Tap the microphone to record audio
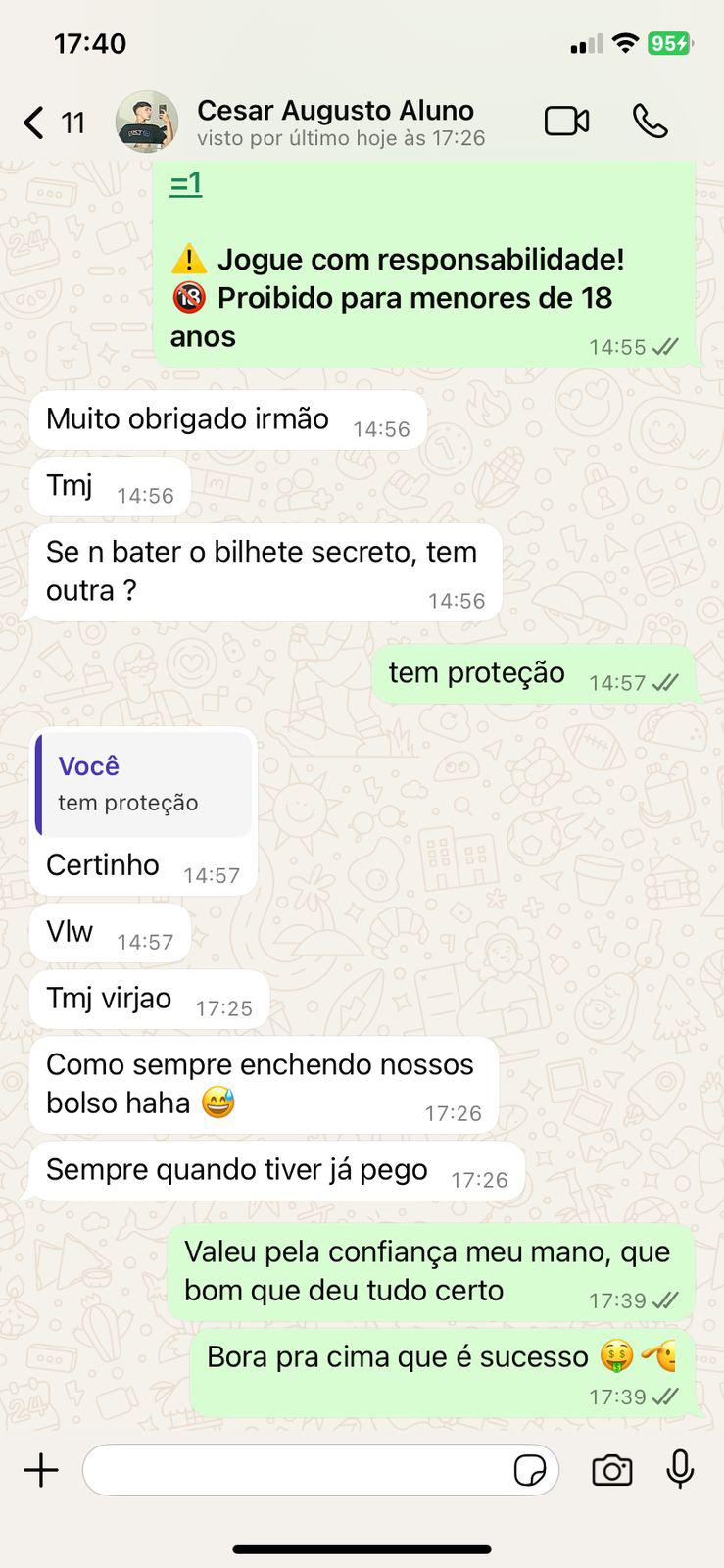The image size is (724, 1568). point(680,1470)
